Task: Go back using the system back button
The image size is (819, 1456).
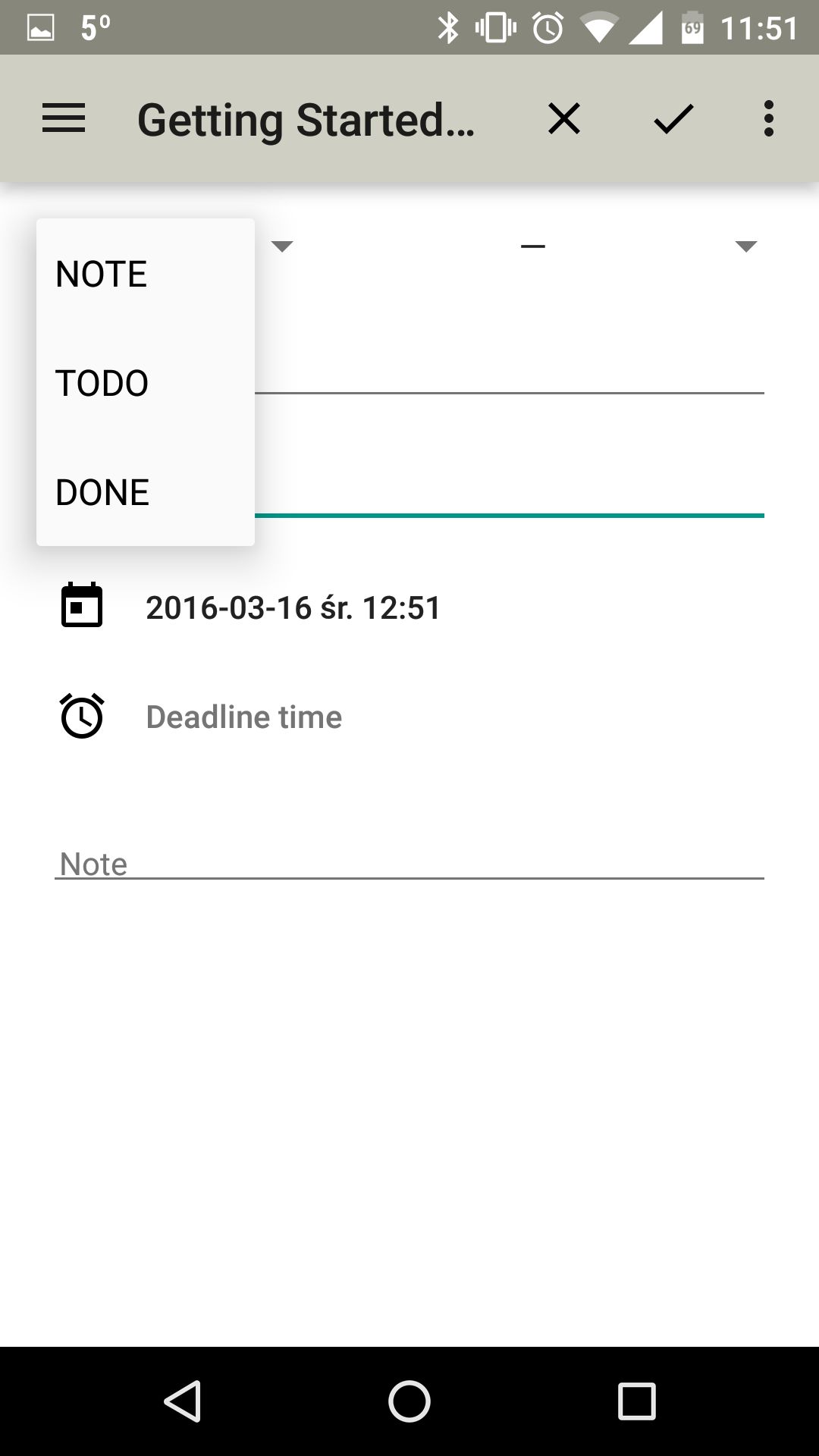Action: [183, 1401]
